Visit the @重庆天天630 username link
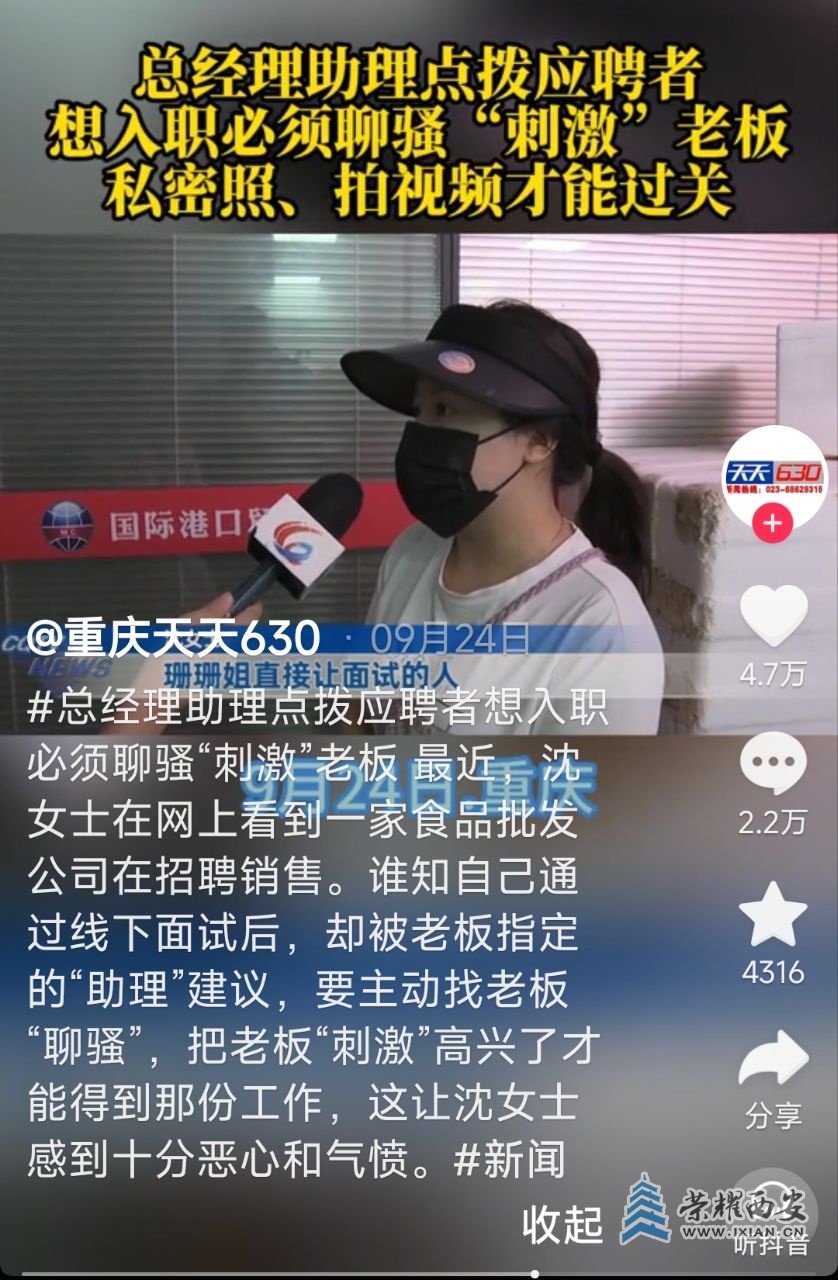838x1280 pixels. (x=174, y=637)
